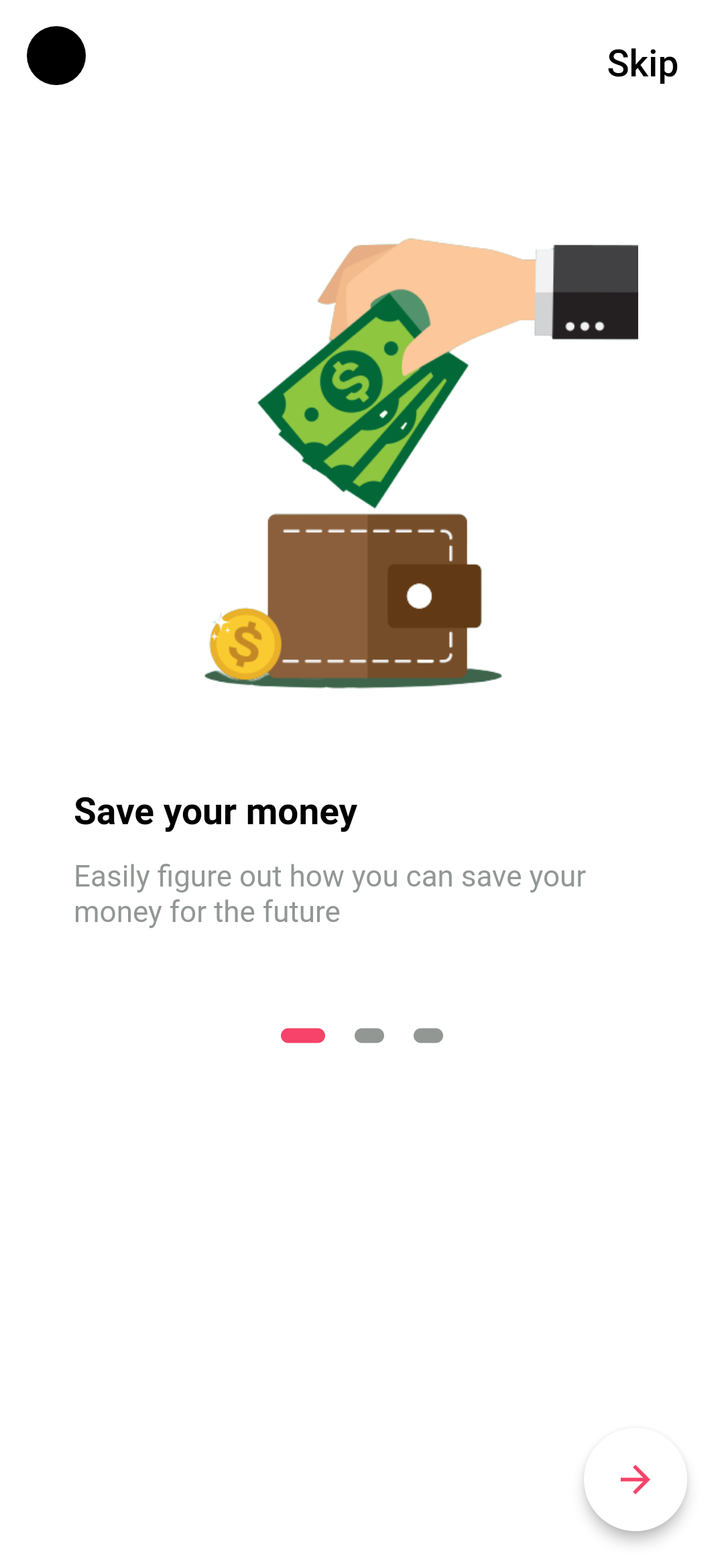Skip the onboarding walkthrough

(x=642, y=63)
